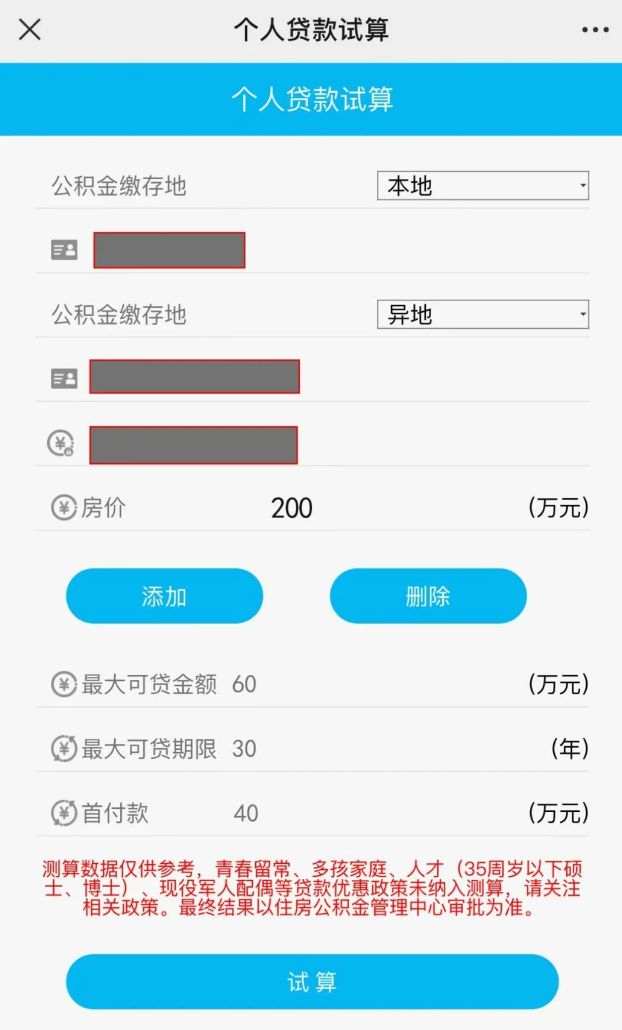Tap the 删除 button
The width and height of the screenshot is (622, 1030).
428,596
